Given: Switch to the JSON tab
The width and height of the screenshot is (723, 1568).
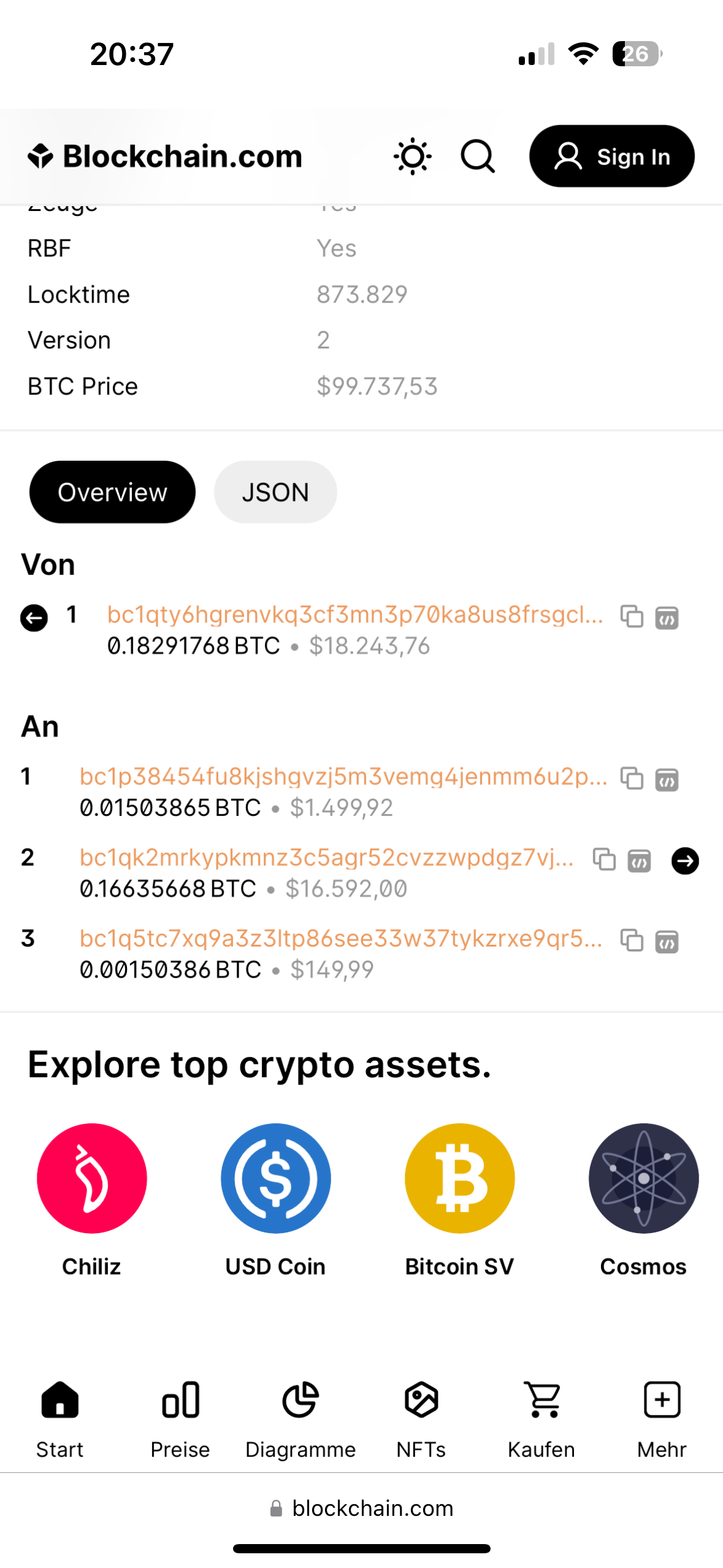Looking at the screenshot, I should tap(275, 491).
